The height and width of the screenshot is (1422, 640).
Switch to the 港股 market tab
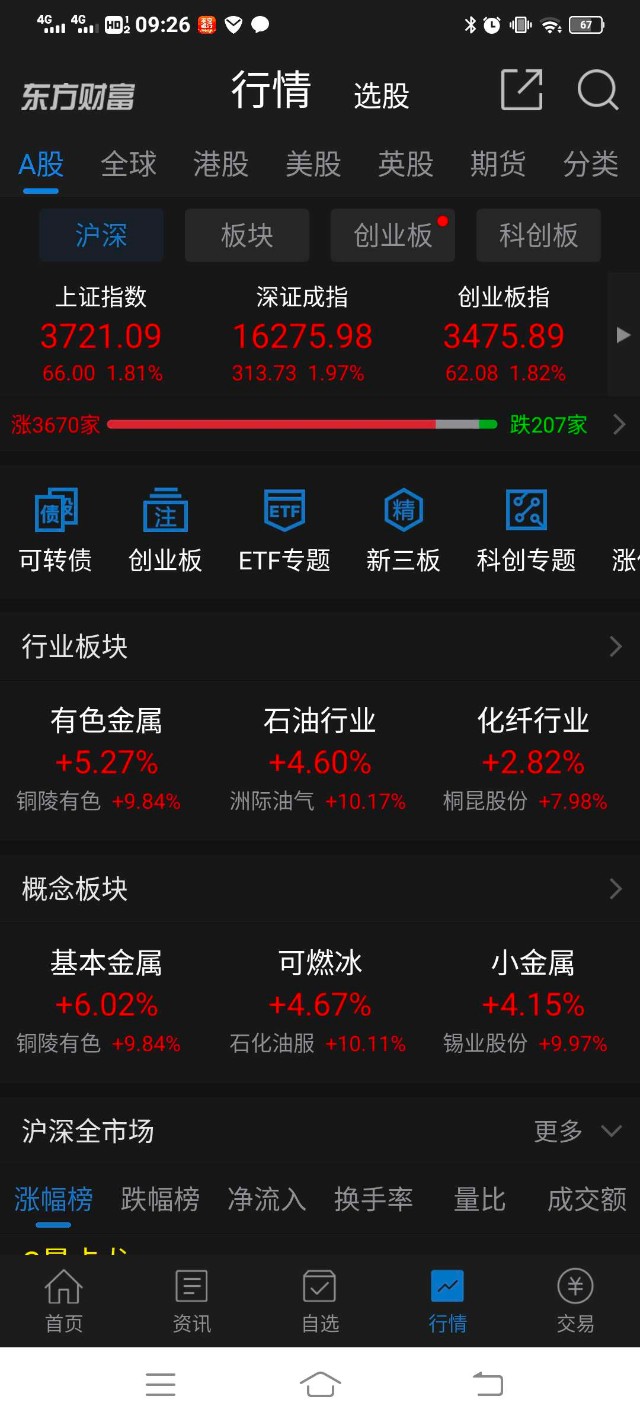[221, 164]
